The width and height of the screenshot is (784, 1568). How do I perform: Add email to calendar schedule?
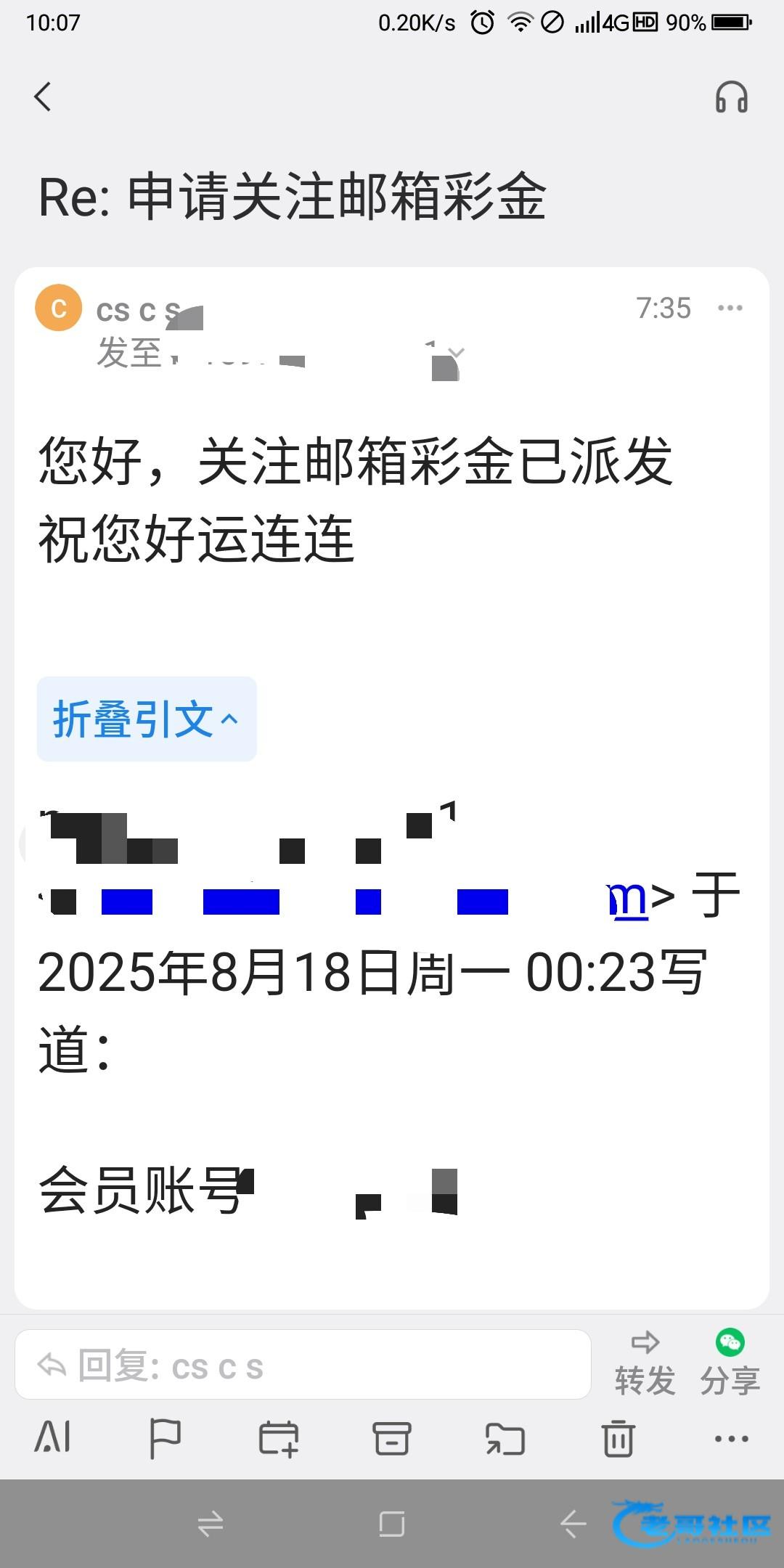click(279, 1439)
